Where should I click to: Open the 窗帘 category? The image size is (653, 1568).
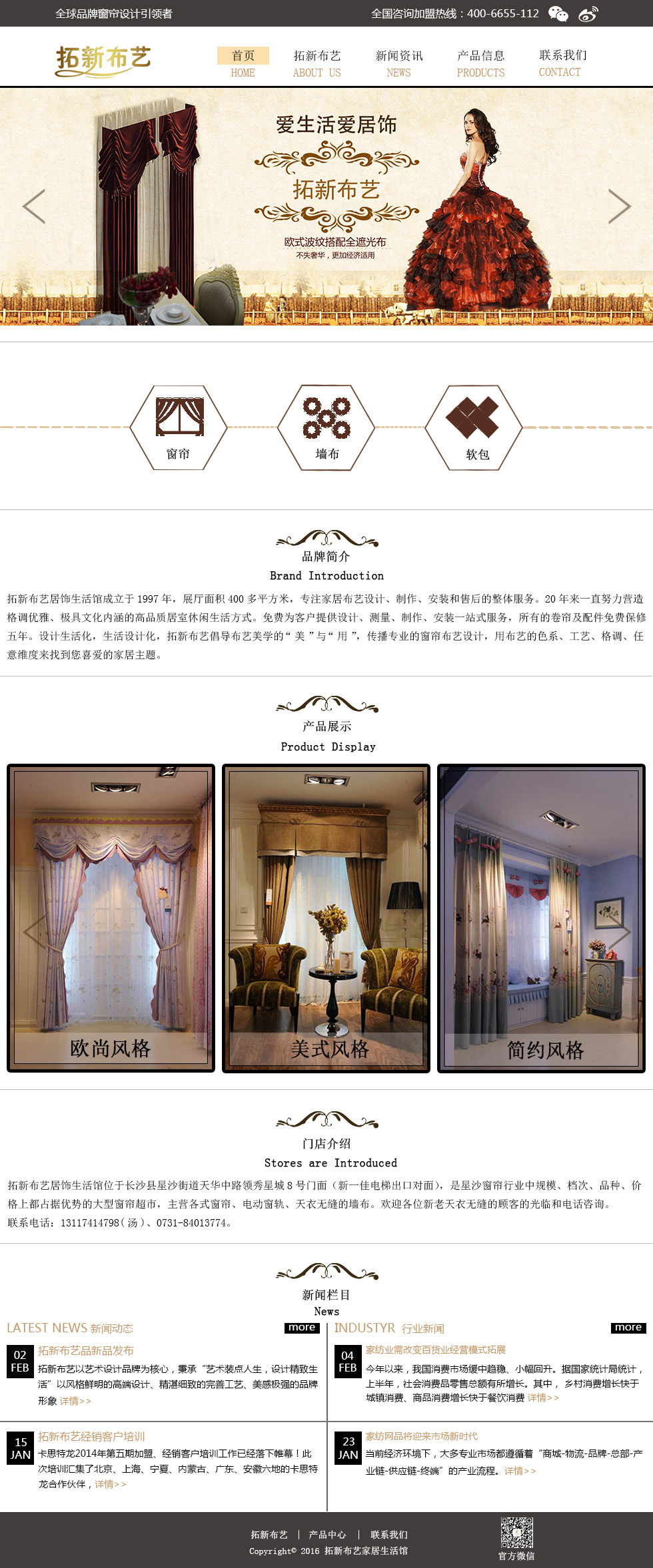[179, 427]
